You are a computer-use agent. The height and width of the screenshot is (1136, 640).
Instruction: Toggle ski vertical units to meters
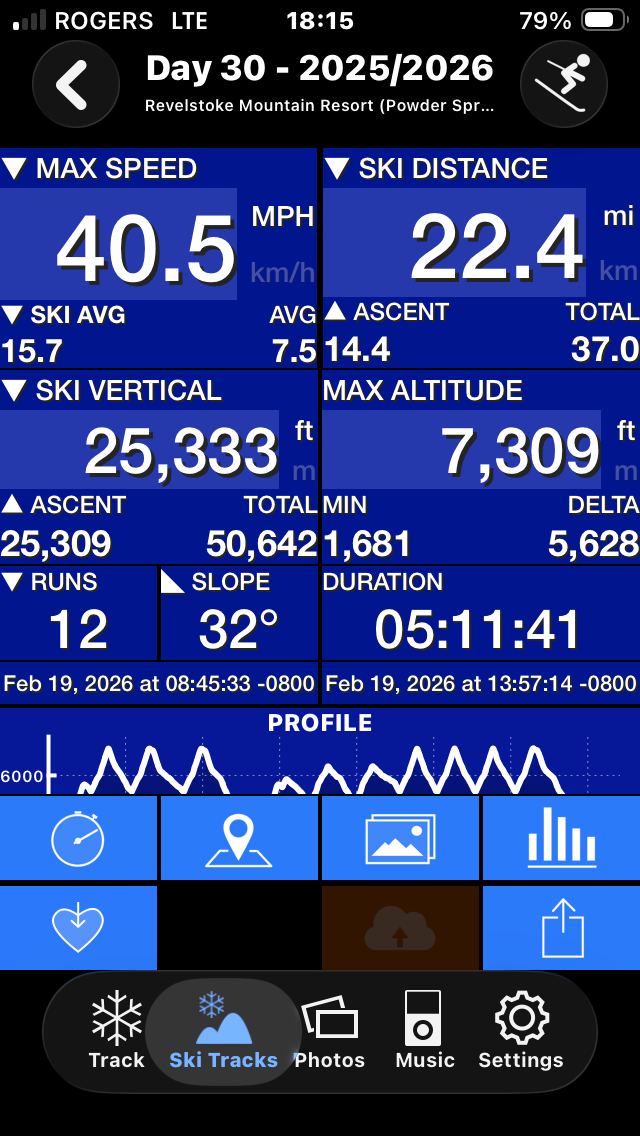point(303,469)
